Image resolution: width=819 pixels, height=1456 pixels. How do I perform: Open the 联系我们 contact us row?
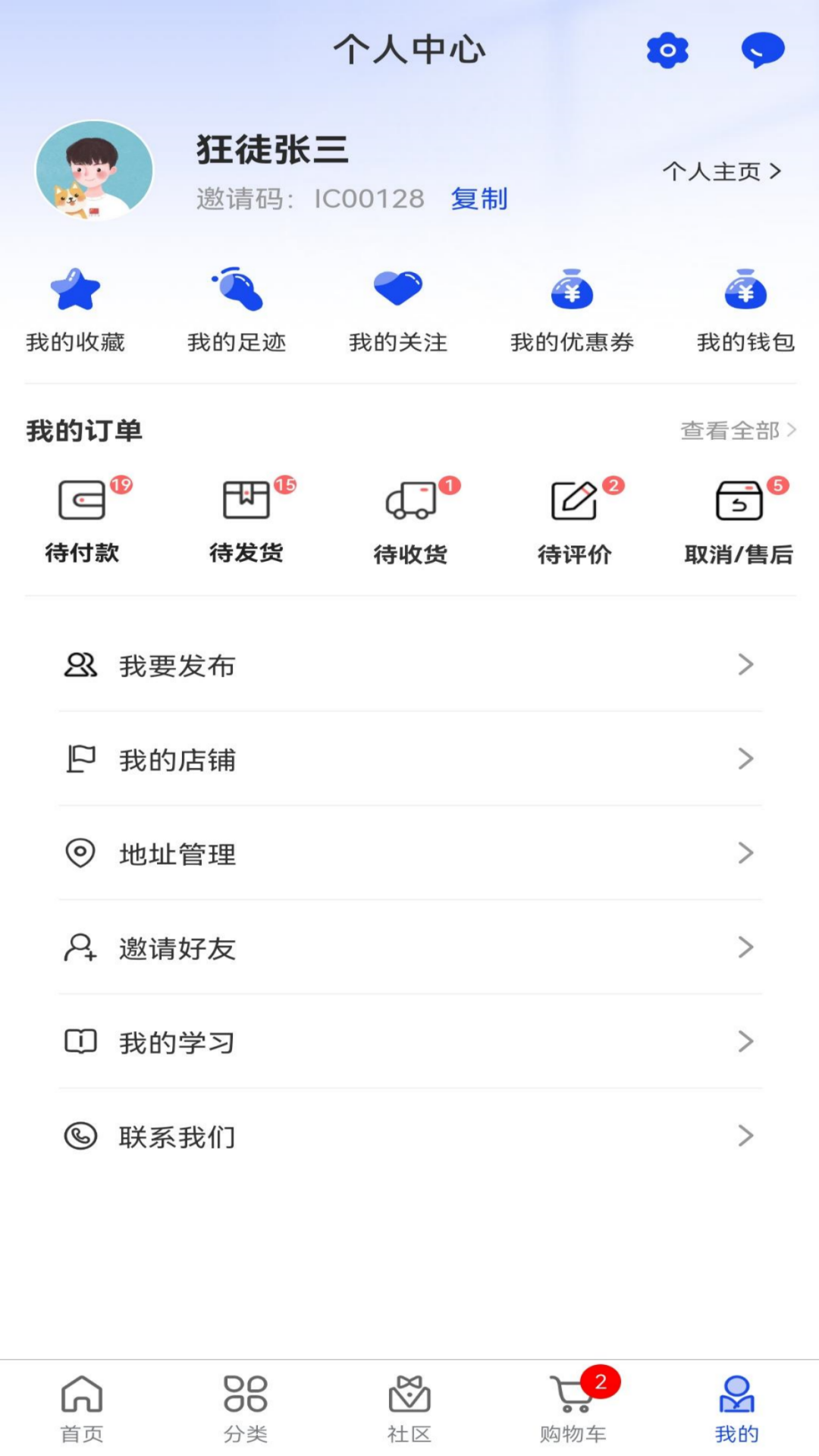409,1136
